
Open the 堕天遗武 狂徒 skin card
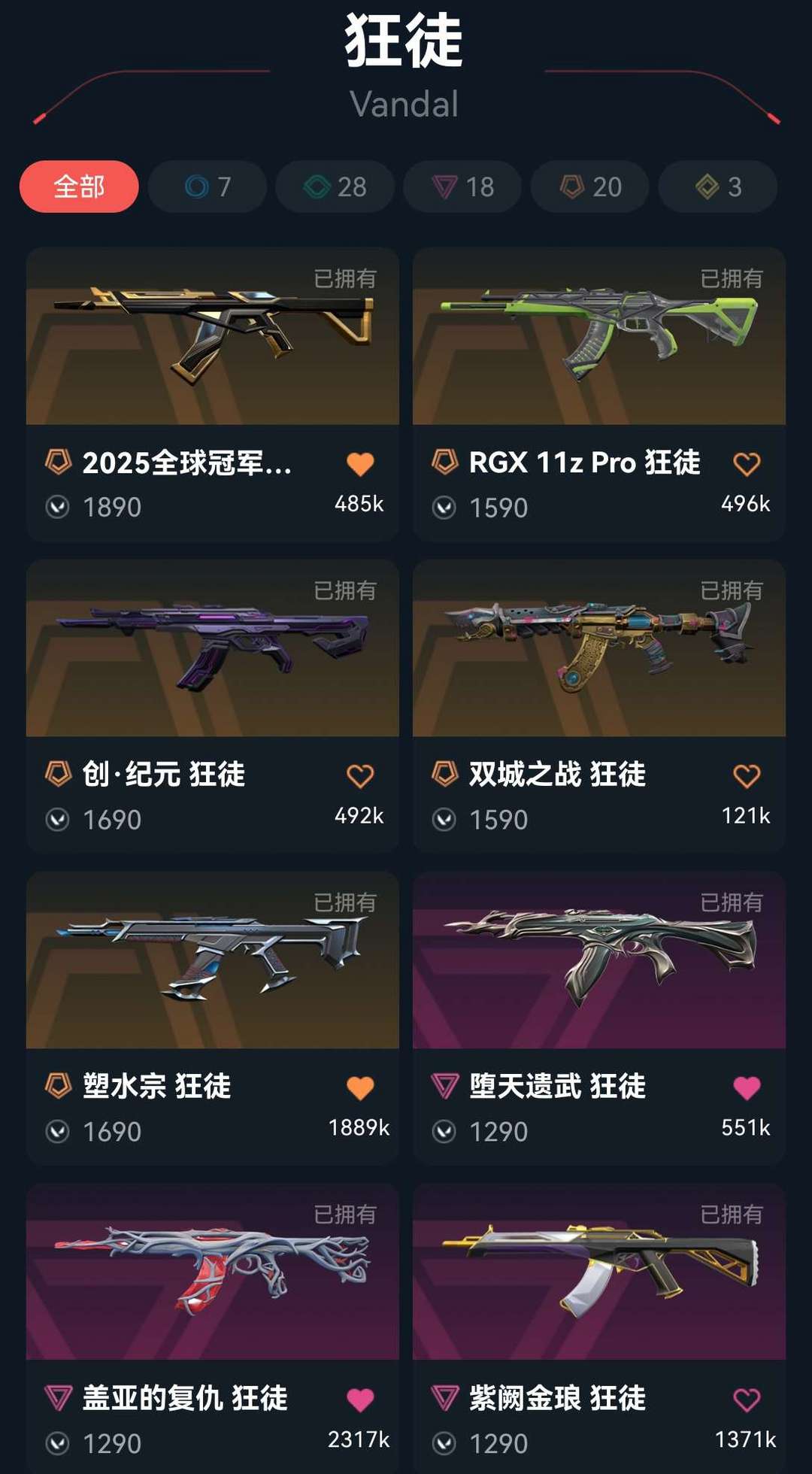click(599, 1018)
